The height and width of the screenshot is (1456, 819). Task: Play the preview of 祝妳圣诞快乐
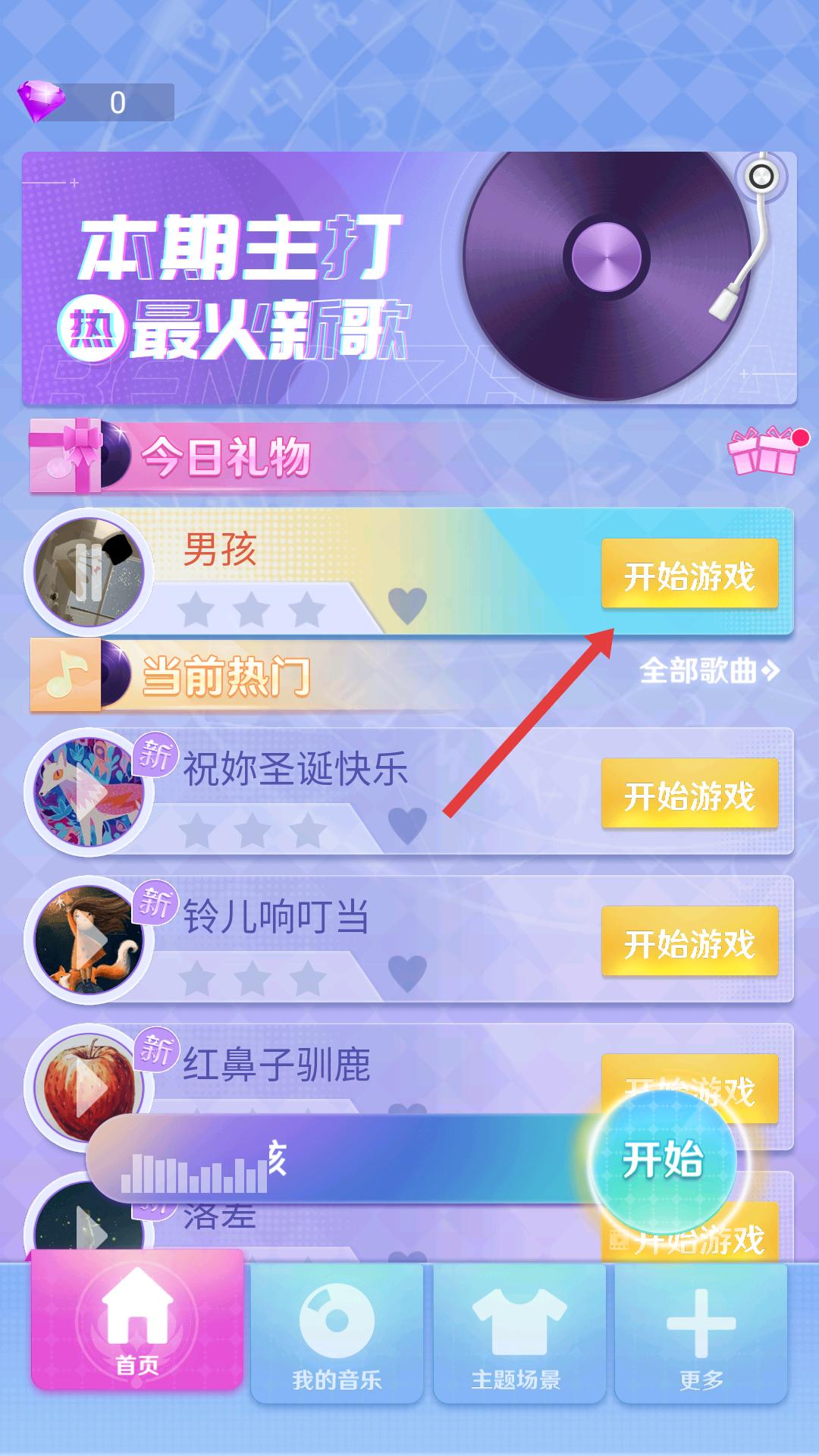pos(89,792)
